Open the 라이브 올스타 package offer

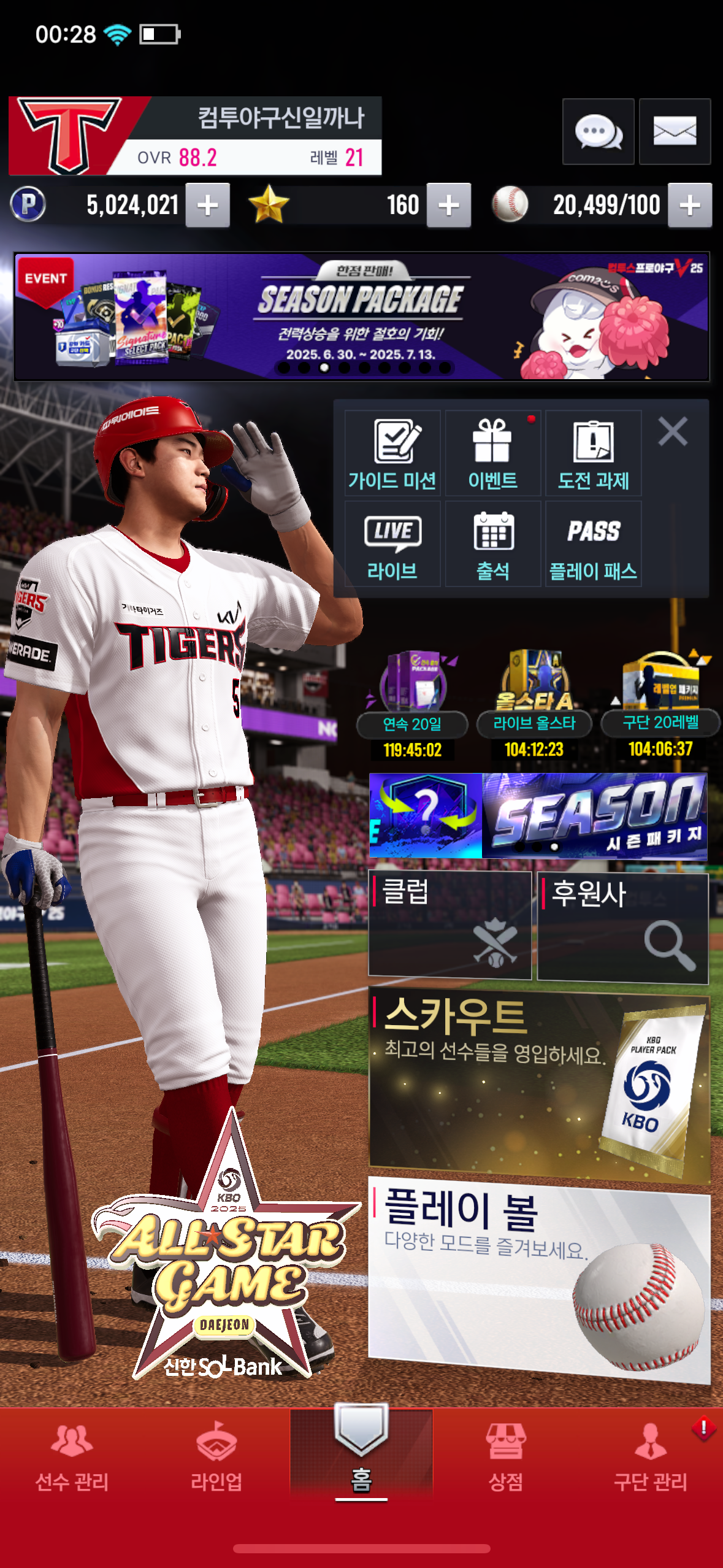[534, 704]
